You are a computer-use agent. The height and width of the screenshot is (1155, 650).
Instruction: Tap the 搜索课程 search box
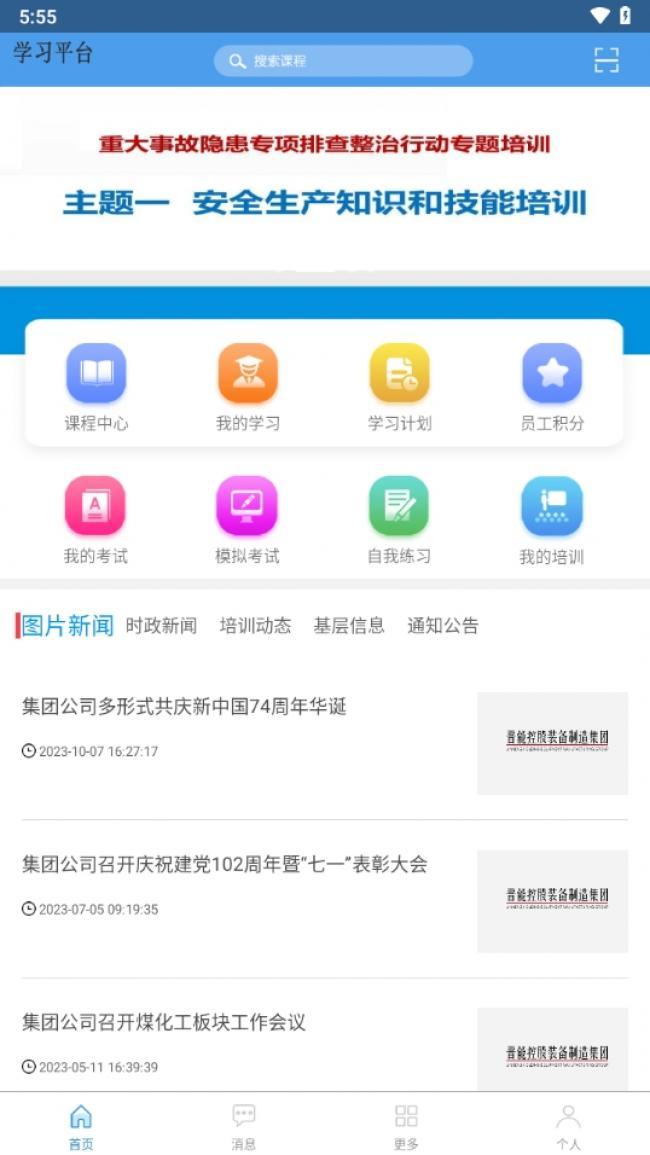pyautogui.click(x=342, y=61)
